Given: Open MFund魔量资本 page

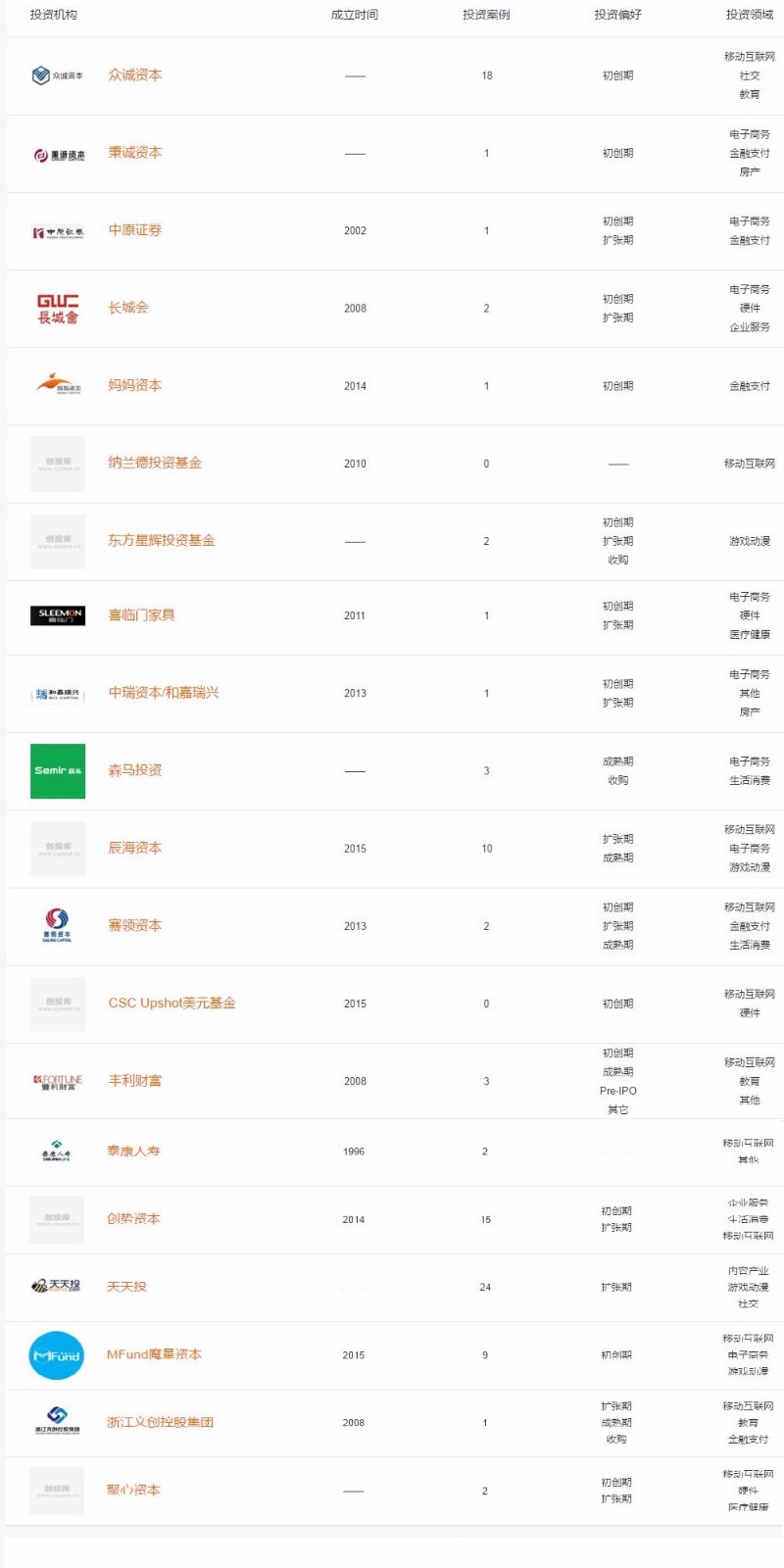Looking at the screenshot, I should (154, 1355).
